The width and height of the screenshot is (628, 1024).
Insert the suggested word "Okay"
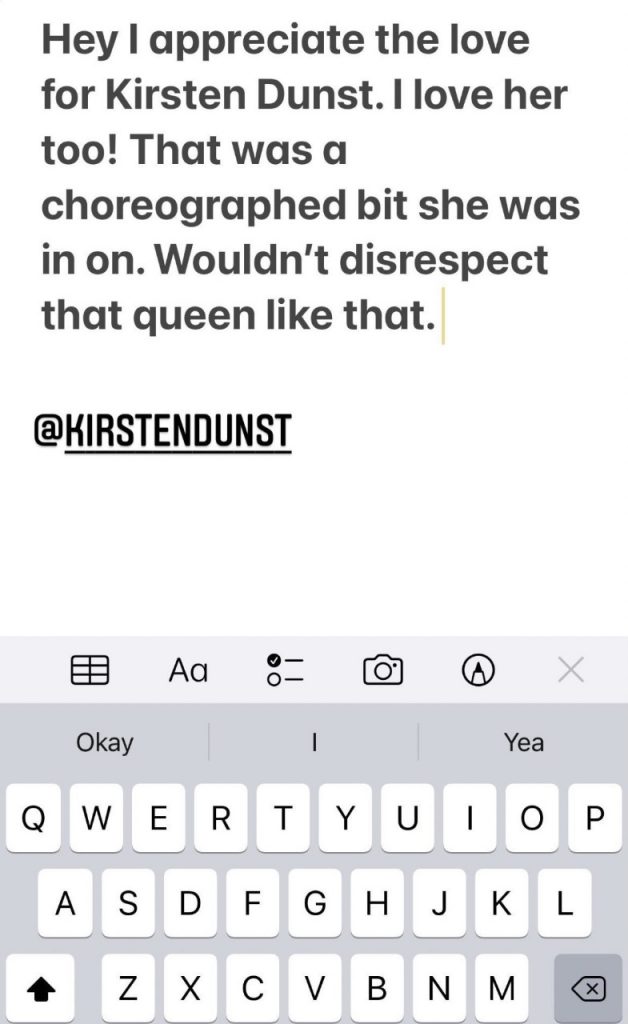tap(104, 742)
